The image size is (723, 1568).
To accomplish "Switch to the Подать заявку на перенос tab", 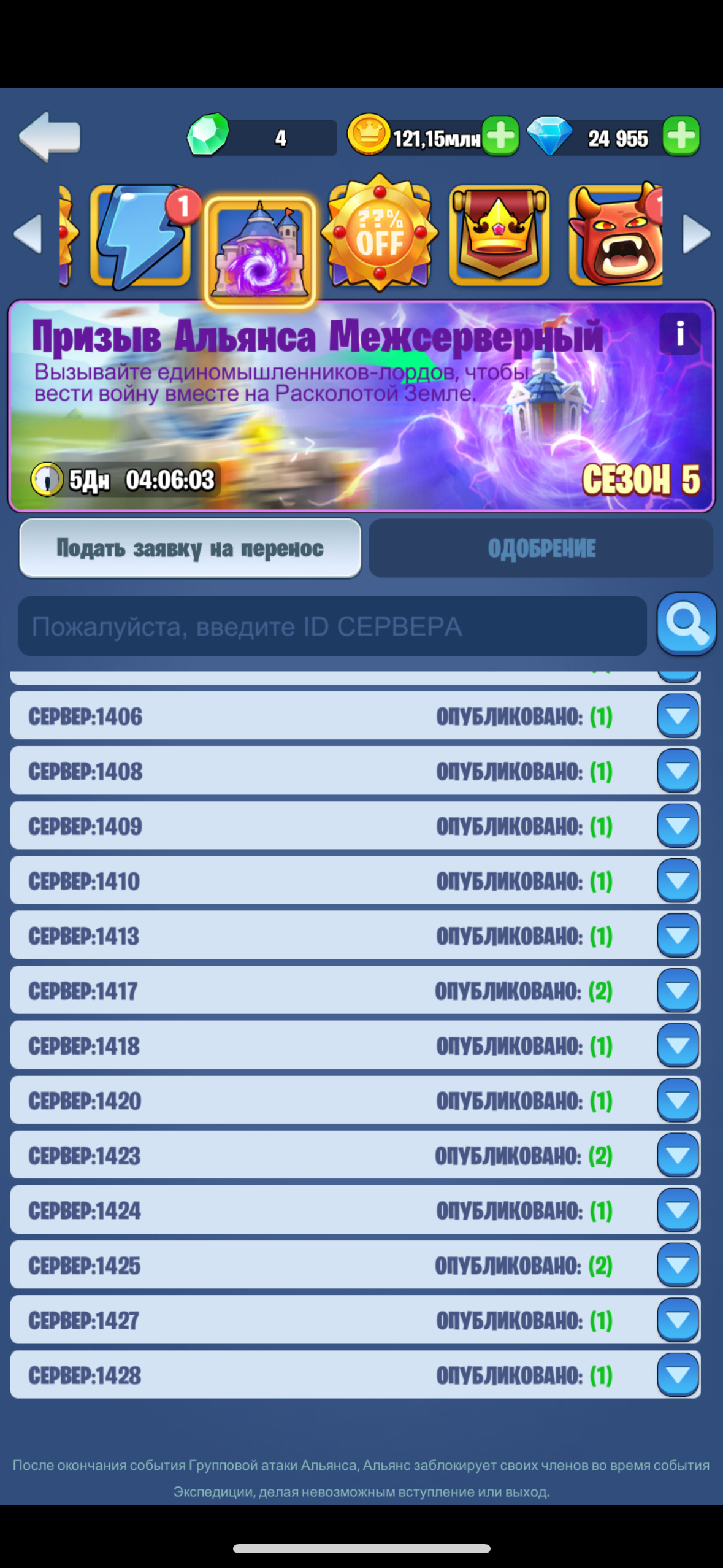I will click(190, 548).
